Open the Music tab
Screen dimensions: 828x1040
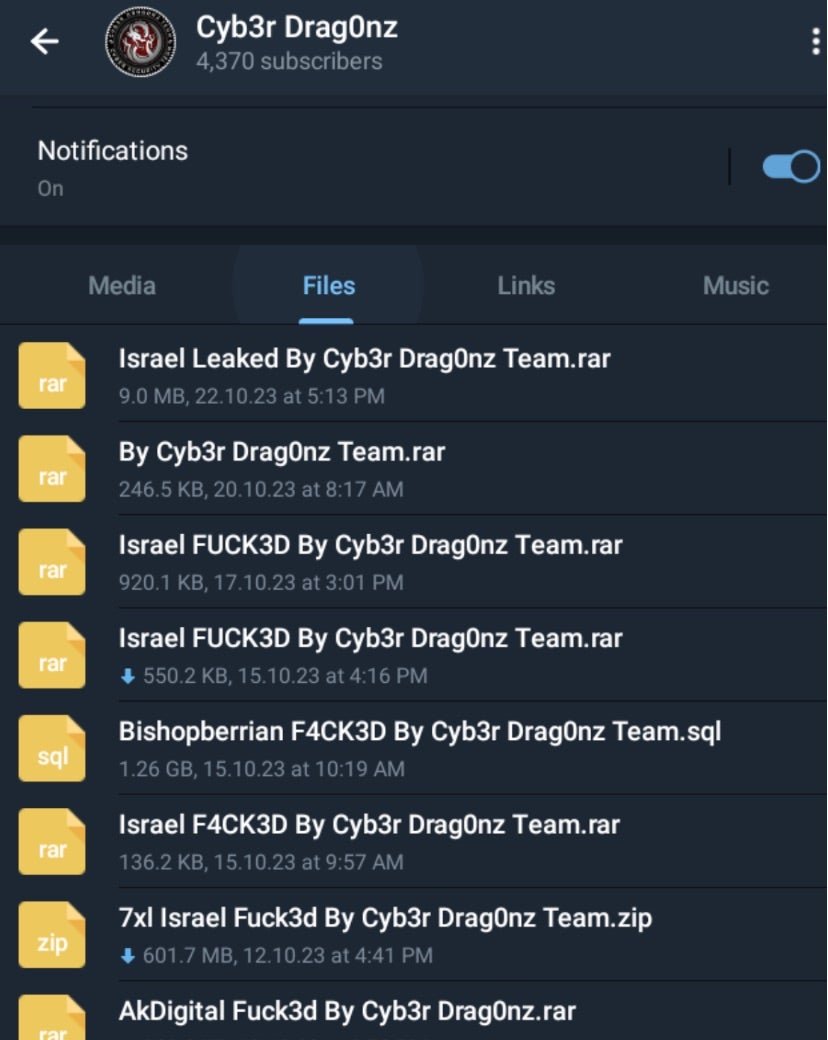pyautogui.click(x=735, y=286)
